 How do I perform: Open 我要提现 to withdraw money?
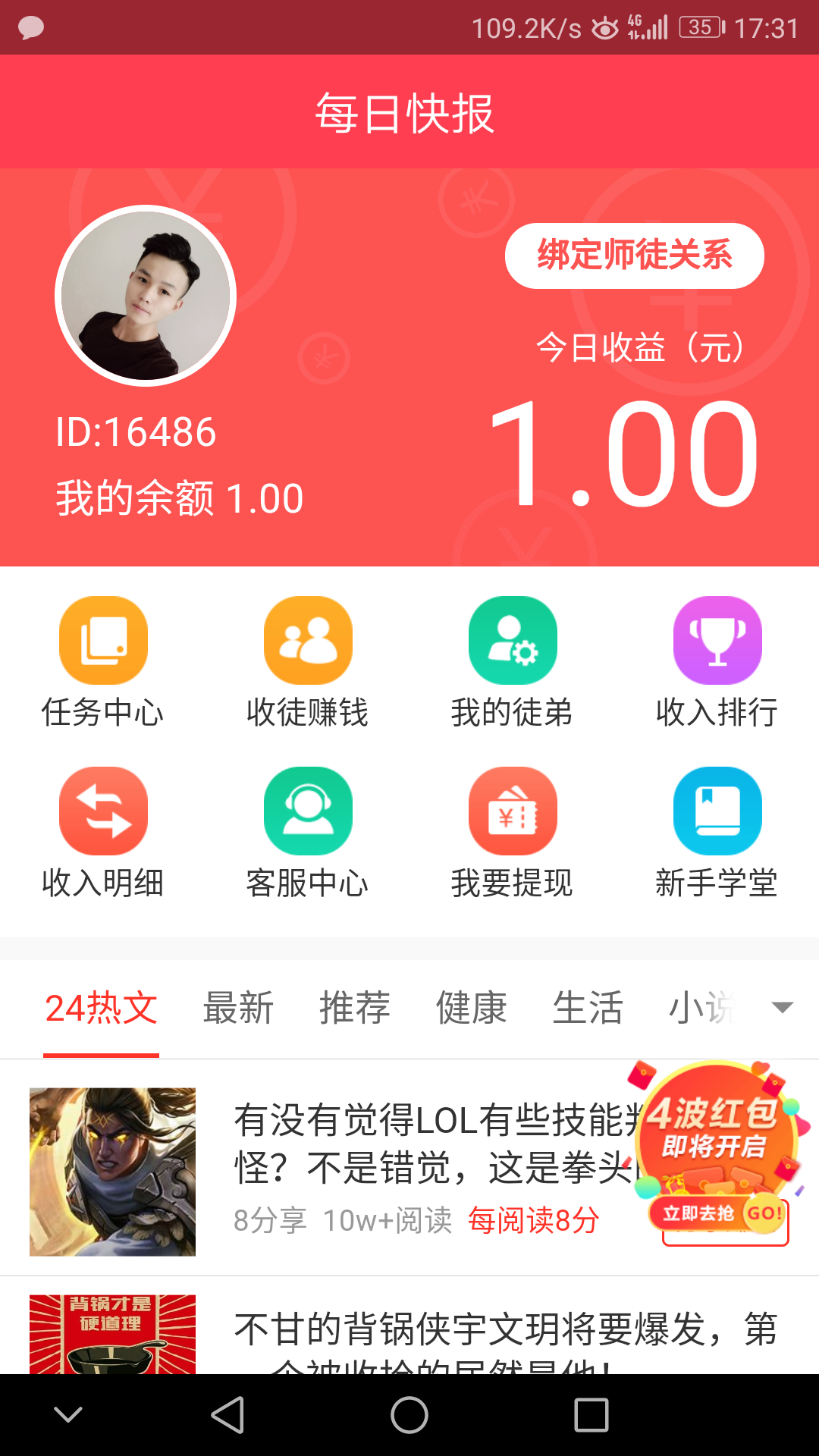click(x=512, y=830)
